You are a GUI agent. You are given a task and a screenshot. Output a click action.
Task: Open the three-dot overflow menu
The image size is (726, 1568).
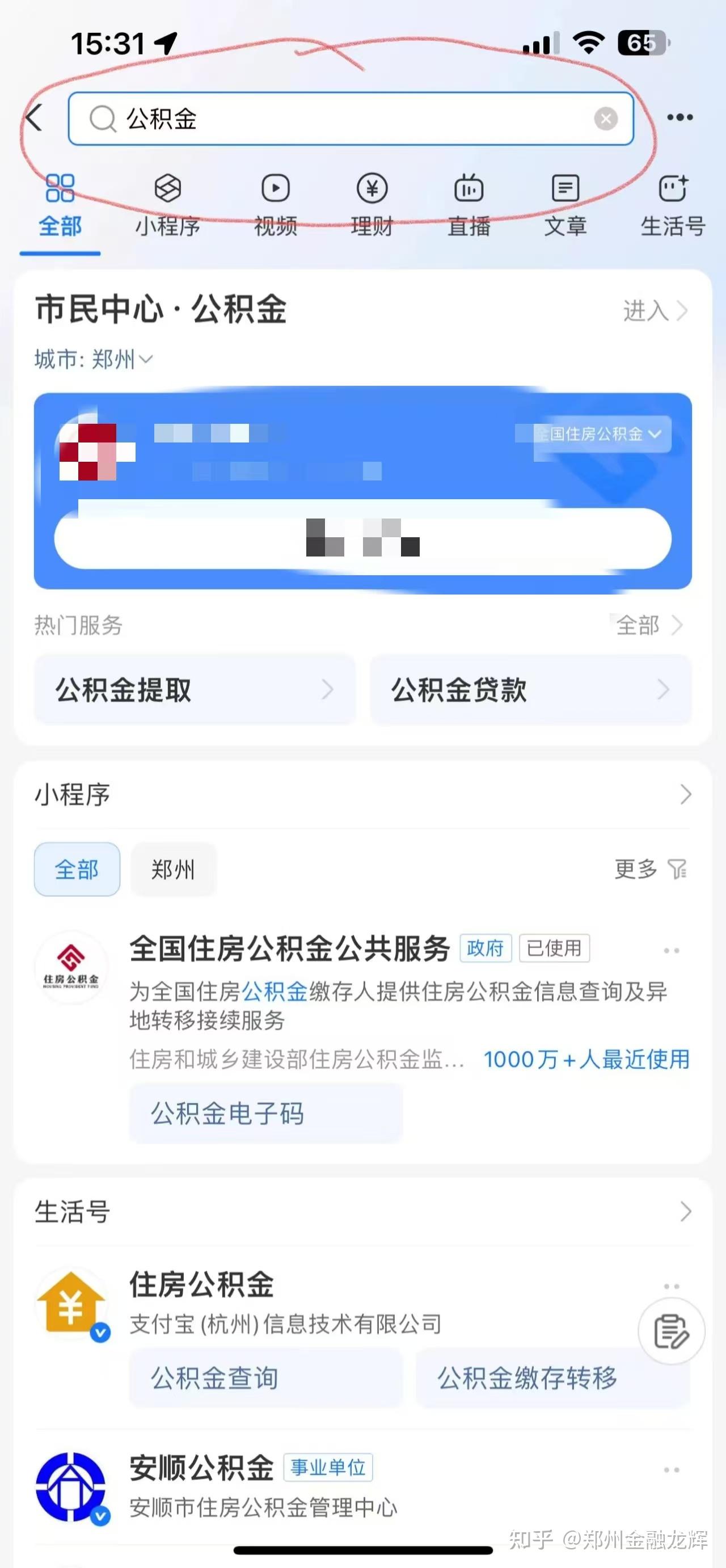[x=679, y=117]
